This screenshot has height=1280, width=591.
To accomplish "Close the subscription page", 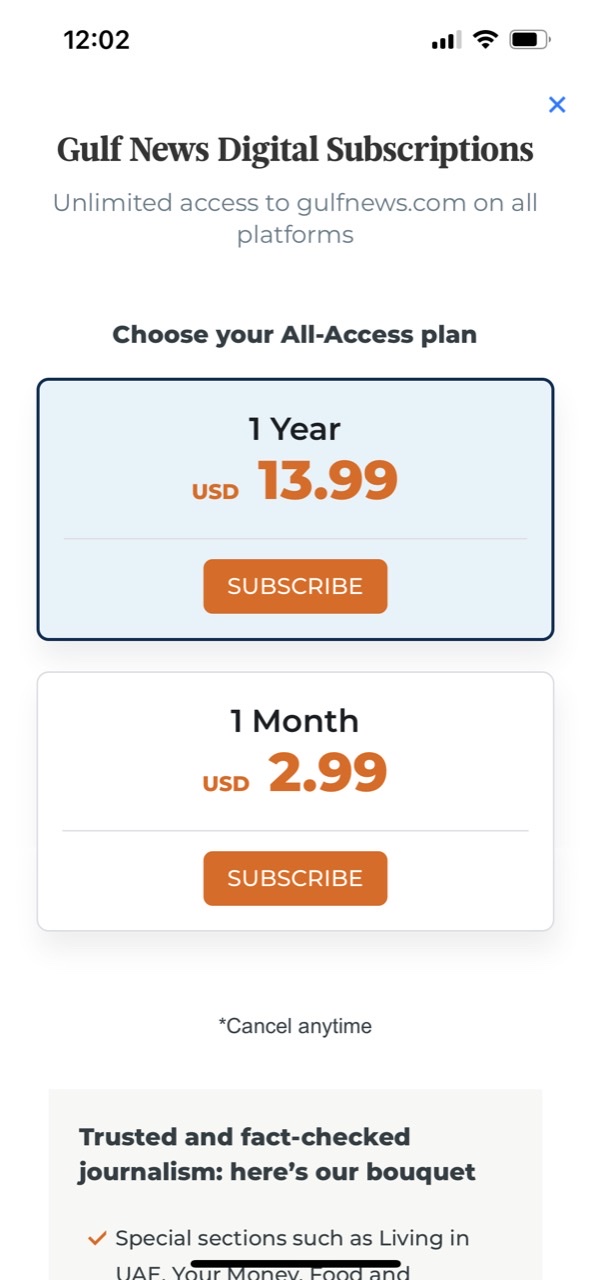I will pos(557,104).
